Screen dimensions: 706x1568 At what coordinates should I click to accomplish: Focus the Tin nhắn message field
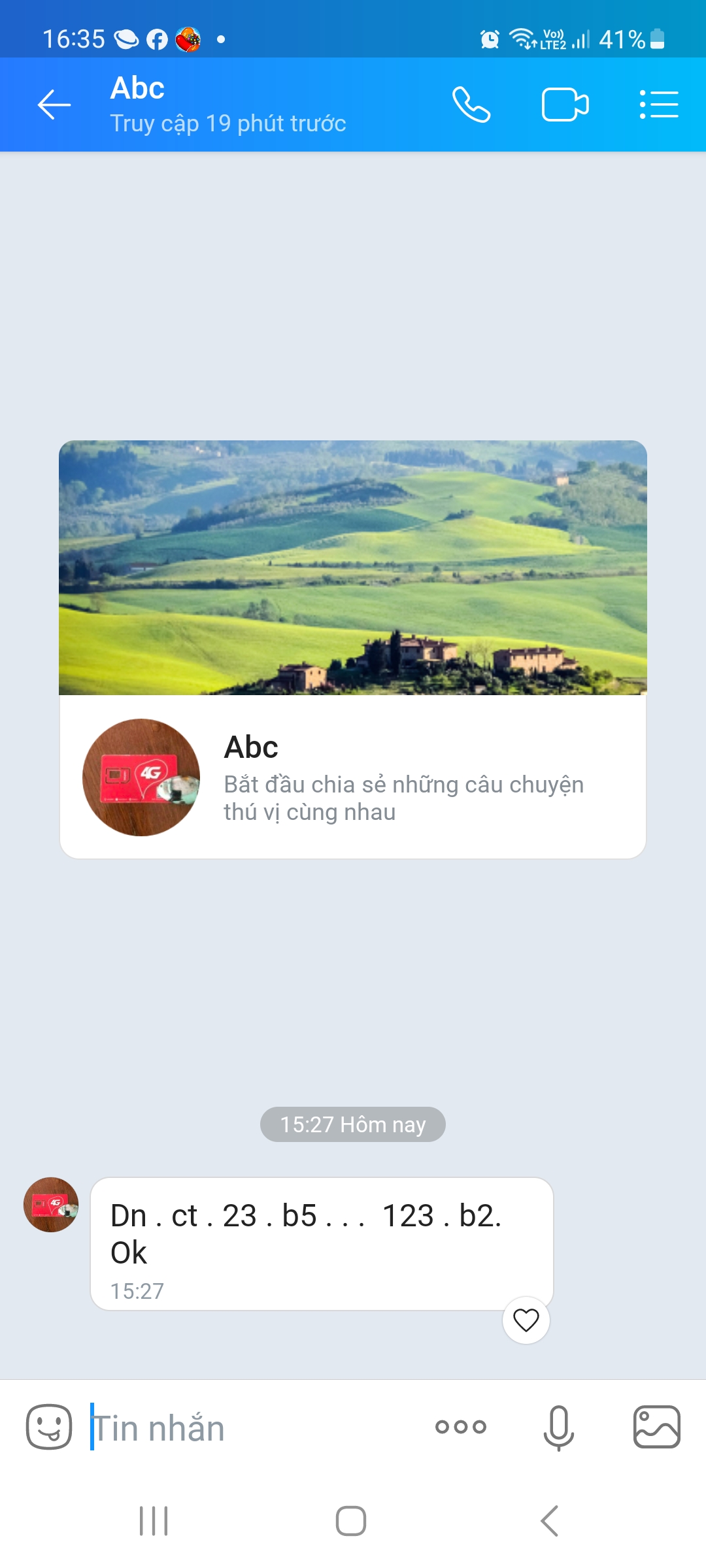click(x=255, y=1428)
